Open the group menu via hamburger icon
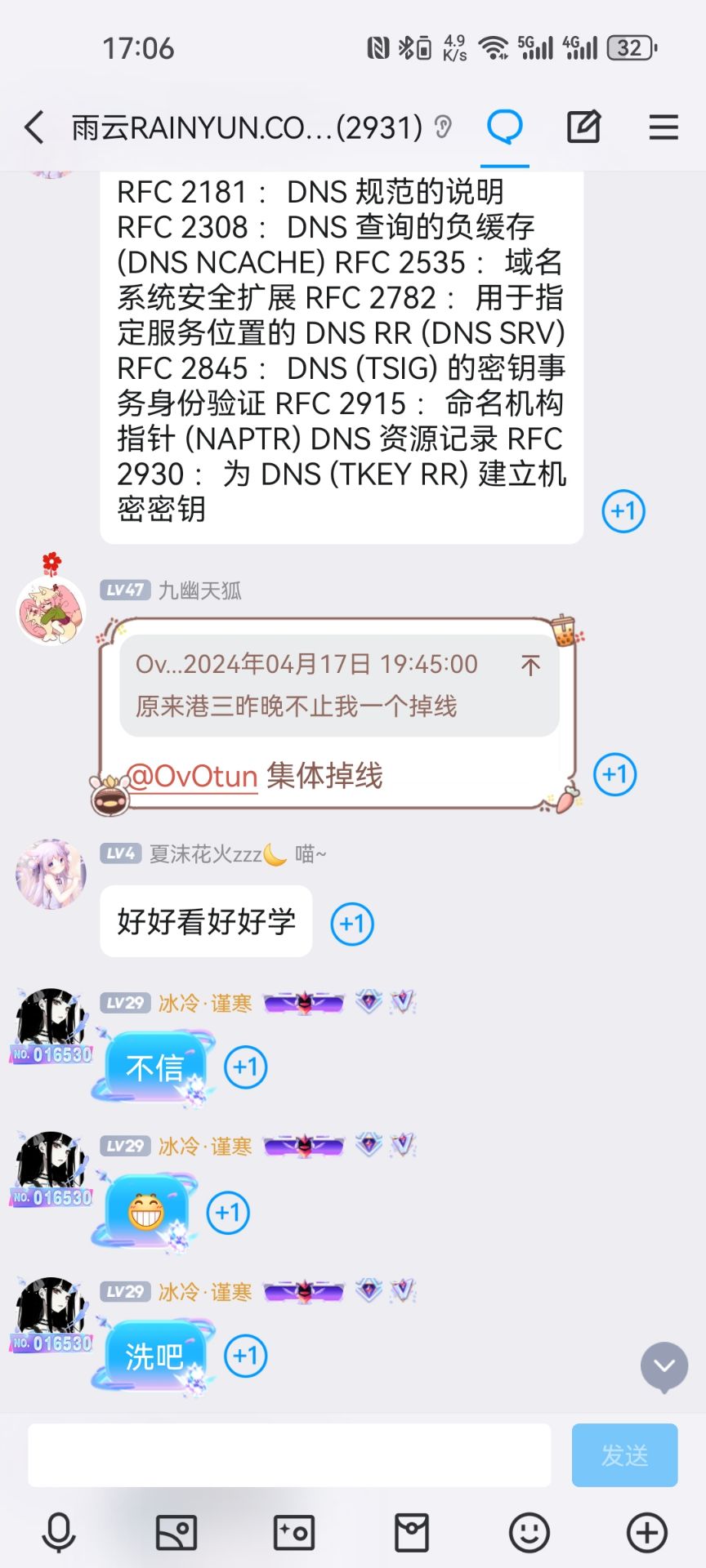Image resolution: width=706 pixels, height=1568 pixels. point(664,127)
